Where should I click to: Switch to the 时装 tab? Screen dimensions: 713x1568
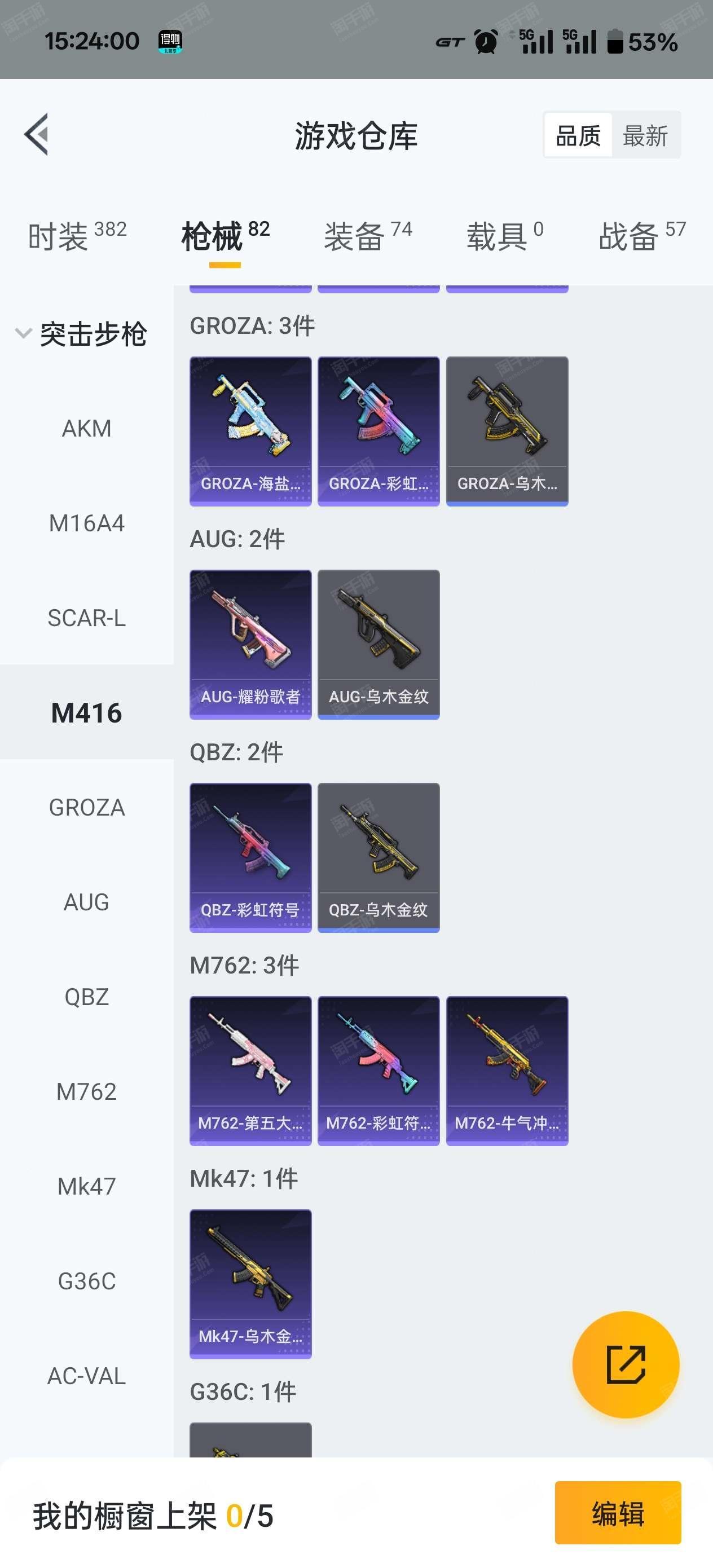coord(77,236)
